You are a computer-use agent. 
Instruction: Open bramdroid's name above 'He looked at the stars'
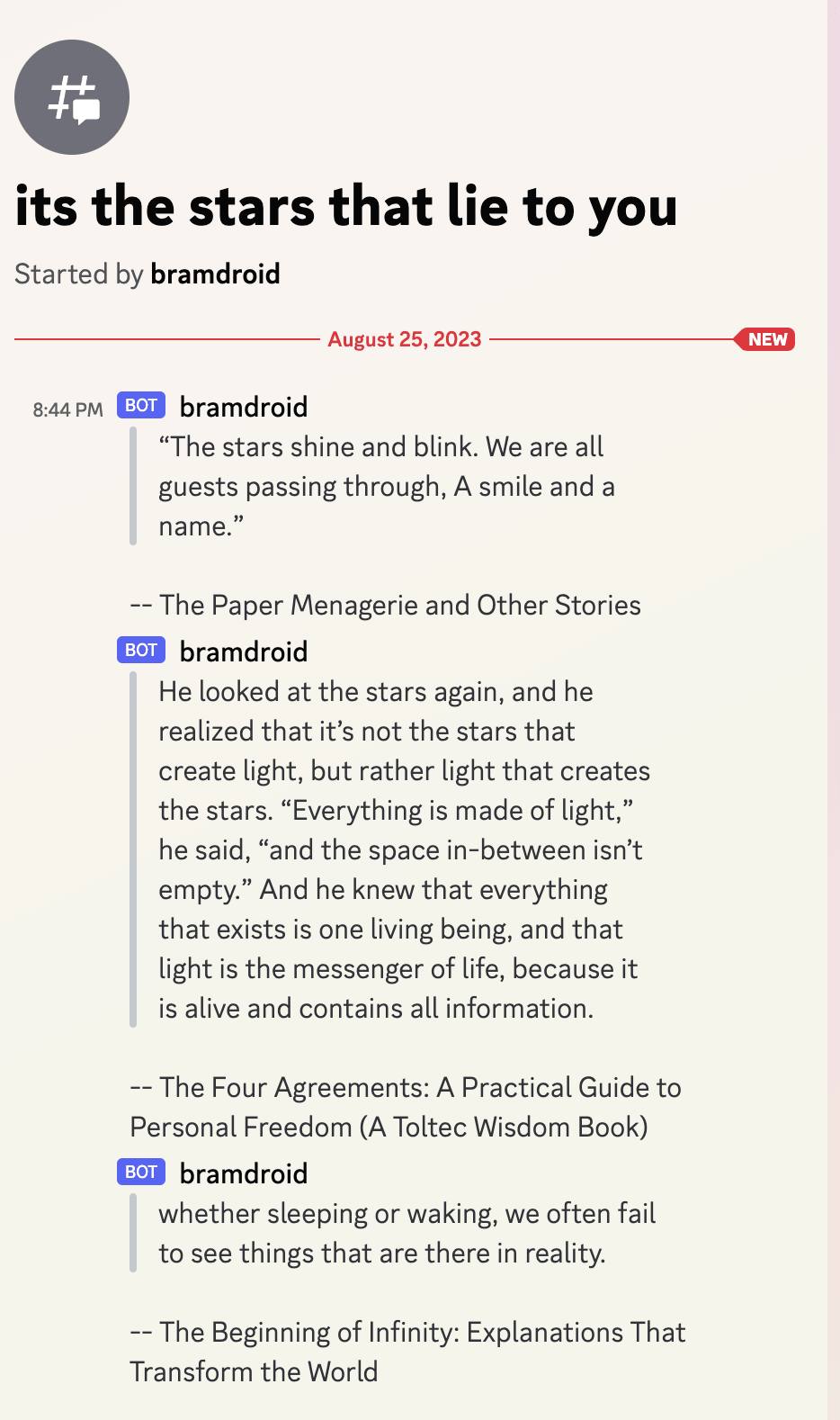pyautogui.click(x=244, y=652)
